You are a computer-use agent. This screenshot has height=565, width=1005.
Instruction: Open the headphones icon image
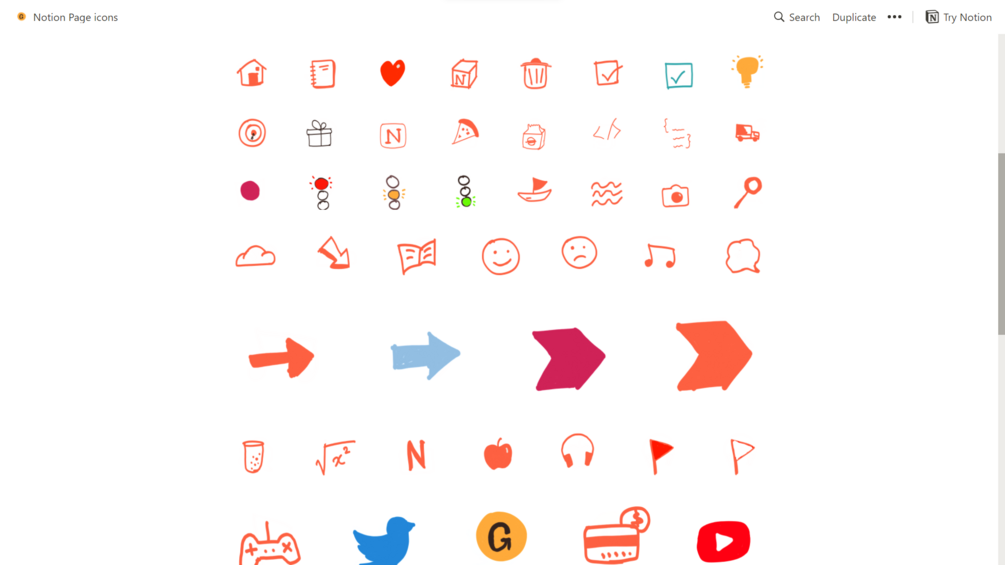tap(578, 452)
